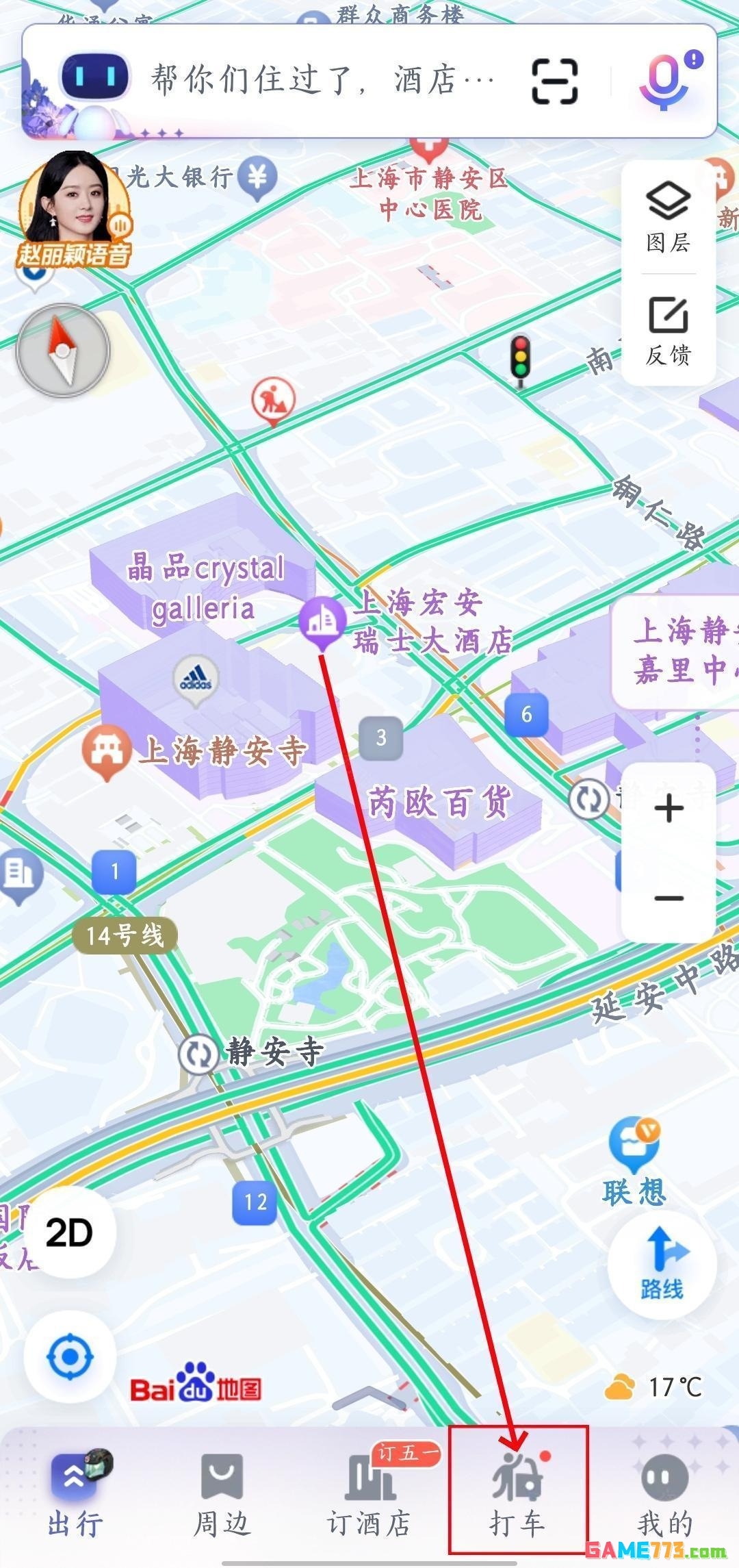Screen dimensions: 739x1568
Task: Start voice search with microphone
Action: (x=663, y=81)
